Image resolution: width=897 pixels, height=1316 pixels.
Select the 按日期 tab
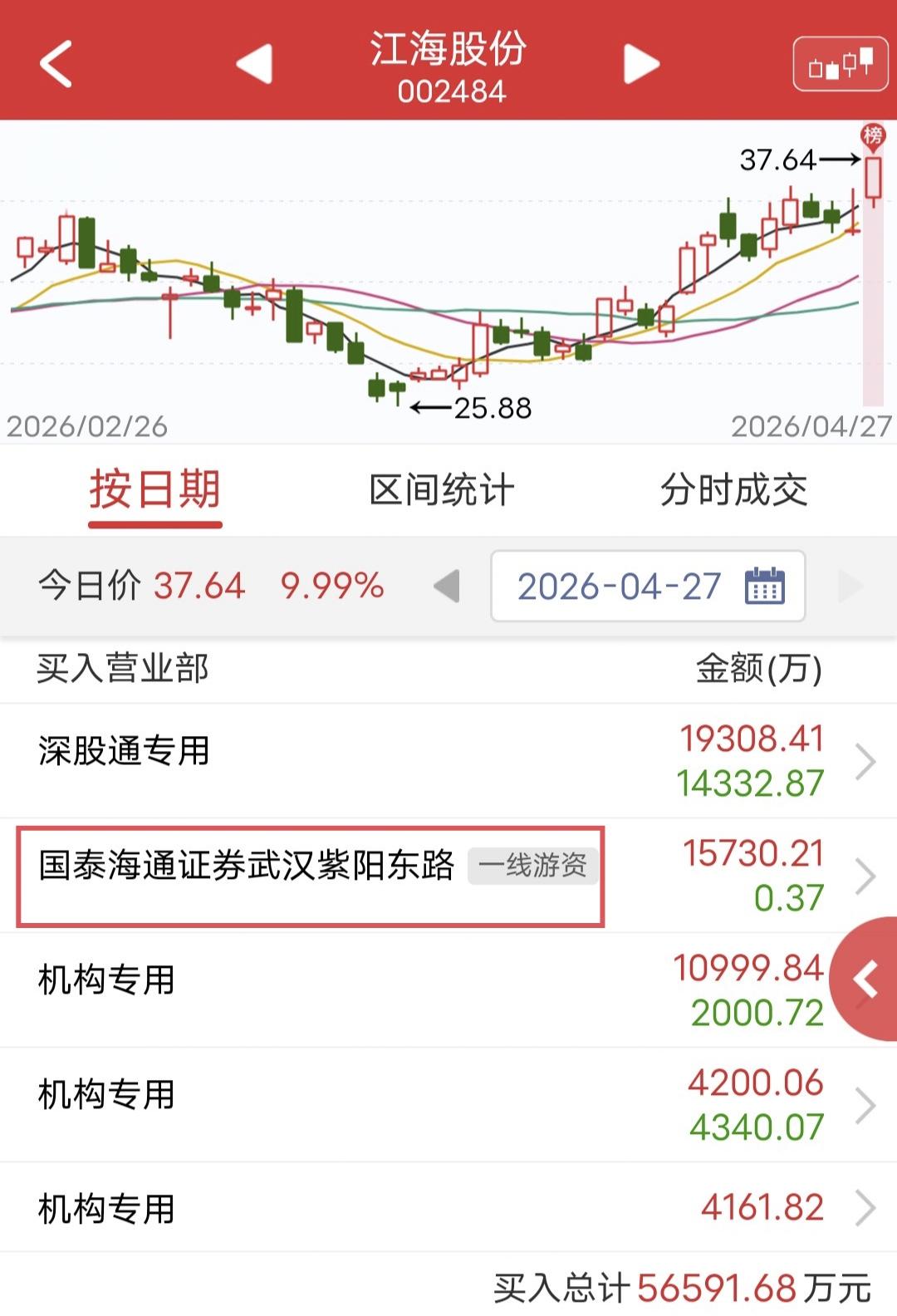tap(156, 491)
